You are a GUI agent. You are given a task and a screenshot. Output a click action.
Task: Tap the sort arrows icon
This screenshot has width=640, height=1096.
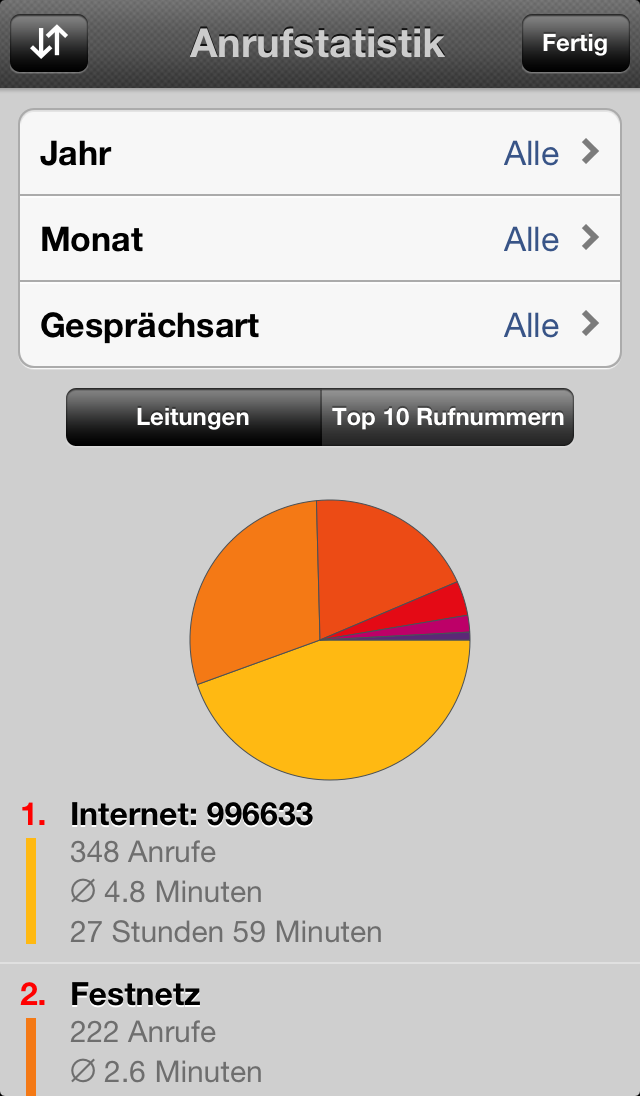pyautogui.click(x=49, y=43)
